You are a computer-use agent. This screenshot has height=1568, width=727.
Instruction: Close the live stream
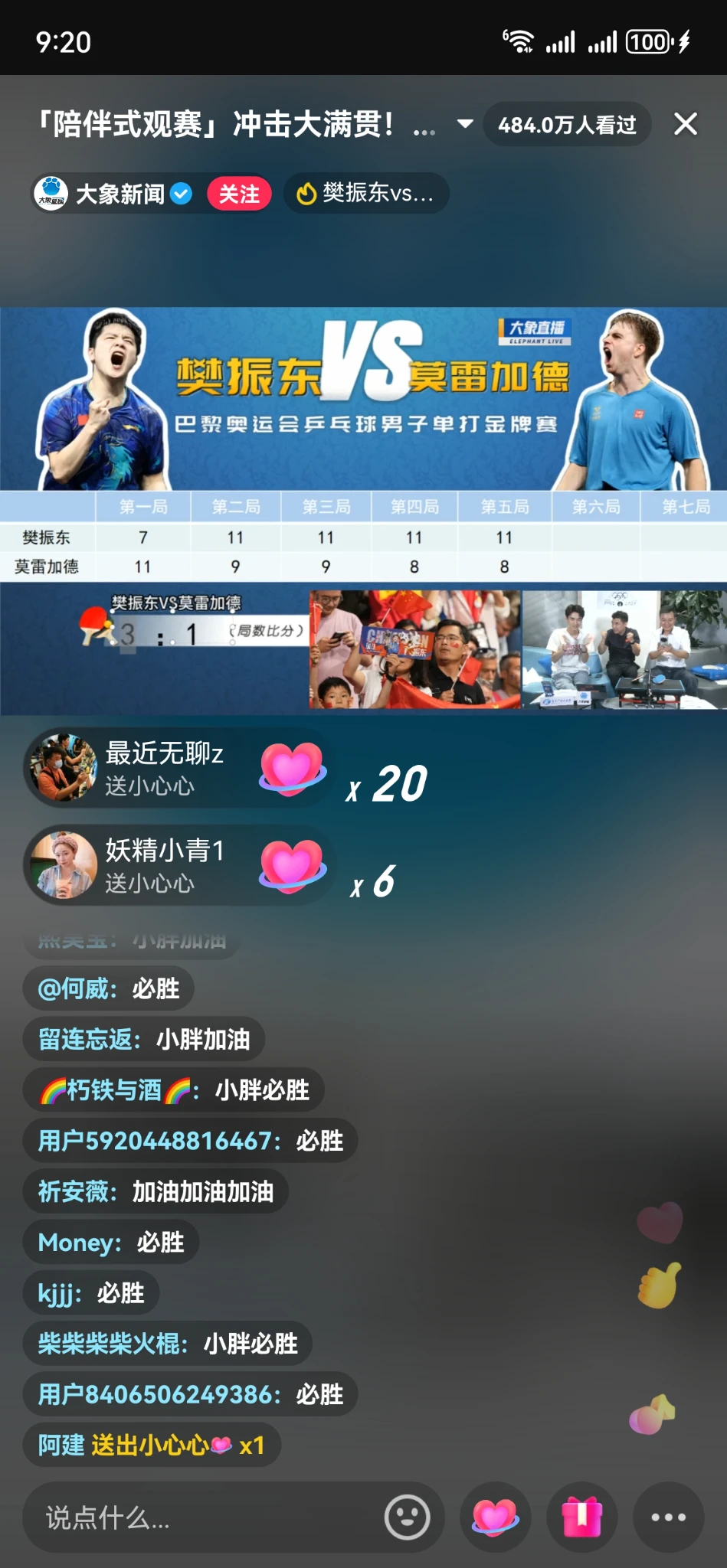[685, 123]
